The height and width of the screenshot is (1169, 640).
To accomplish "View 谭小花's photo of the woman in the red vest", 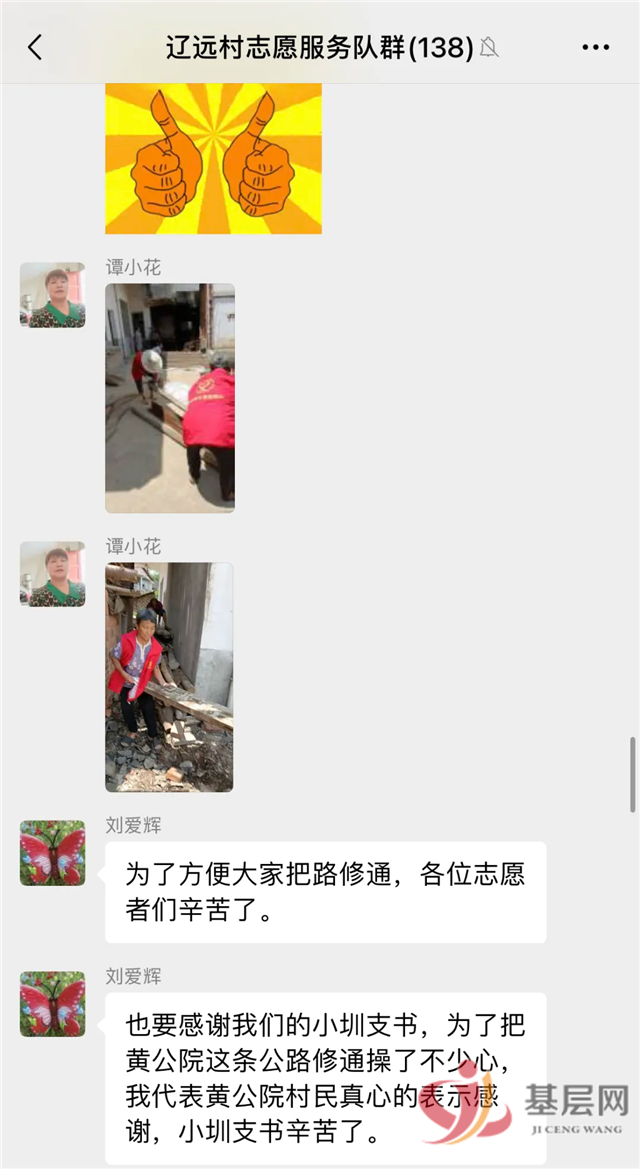I will [x=169, y=677].
